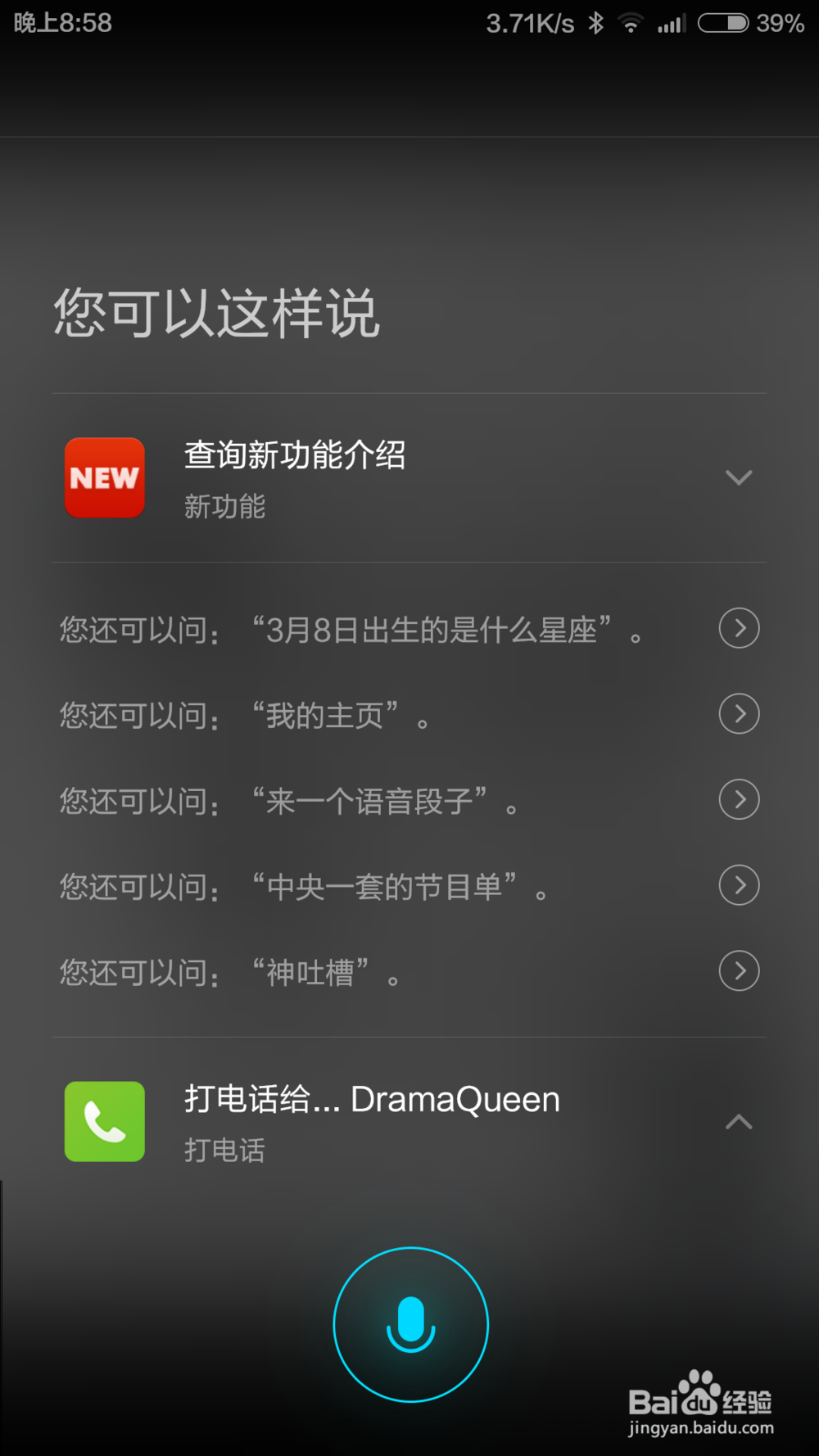Expand the 查询新功能介绍 section
Viewport: 819px width, 1456px height.
739,478
